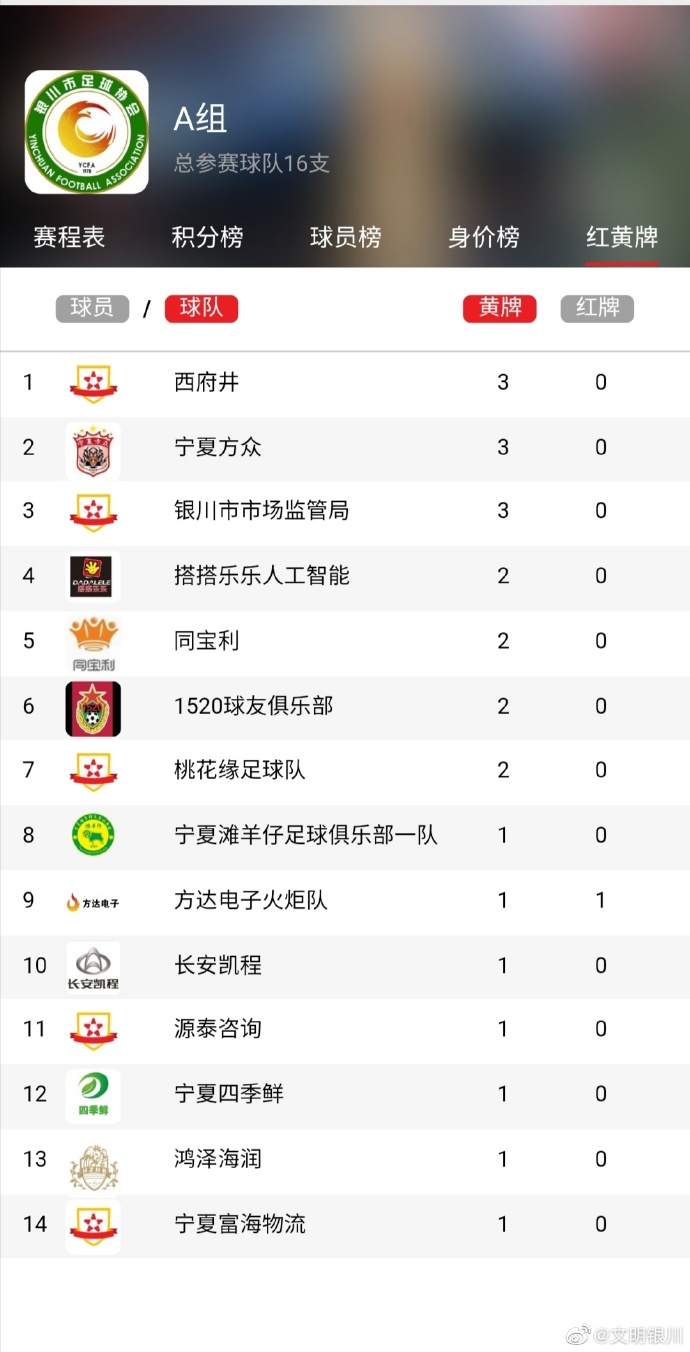Screen dimensions: 690x1352
Task: Select the 球队 filter chip
Action: tap(201, 308)
